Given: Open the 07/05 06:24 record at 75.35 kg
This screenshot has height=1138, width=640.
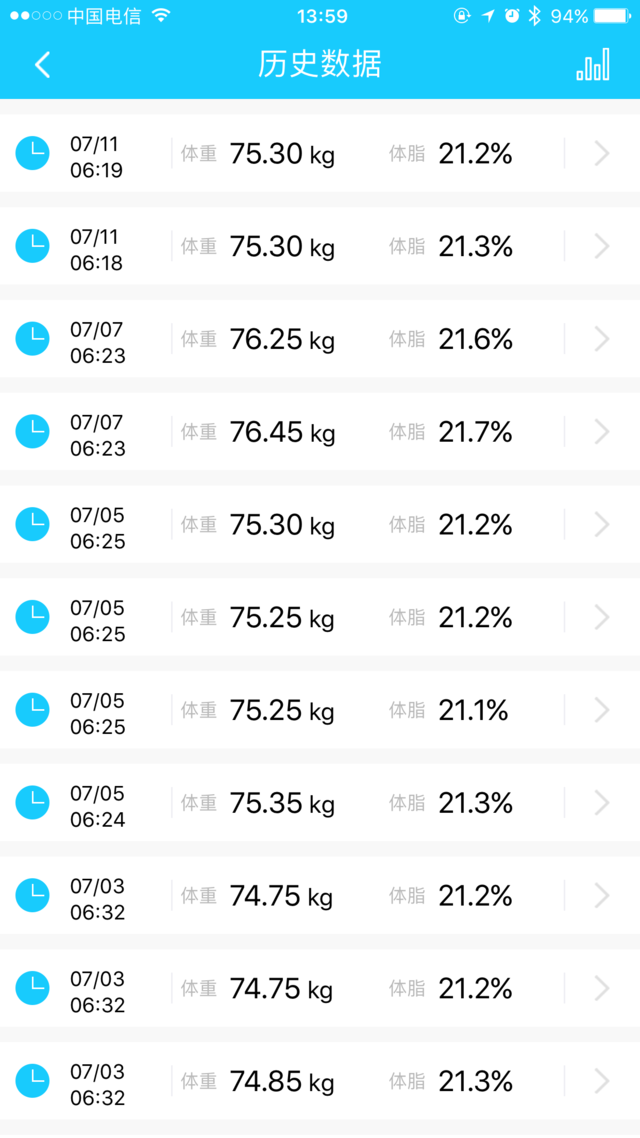Looking at the screenshot, I should [x=320, y=803].
